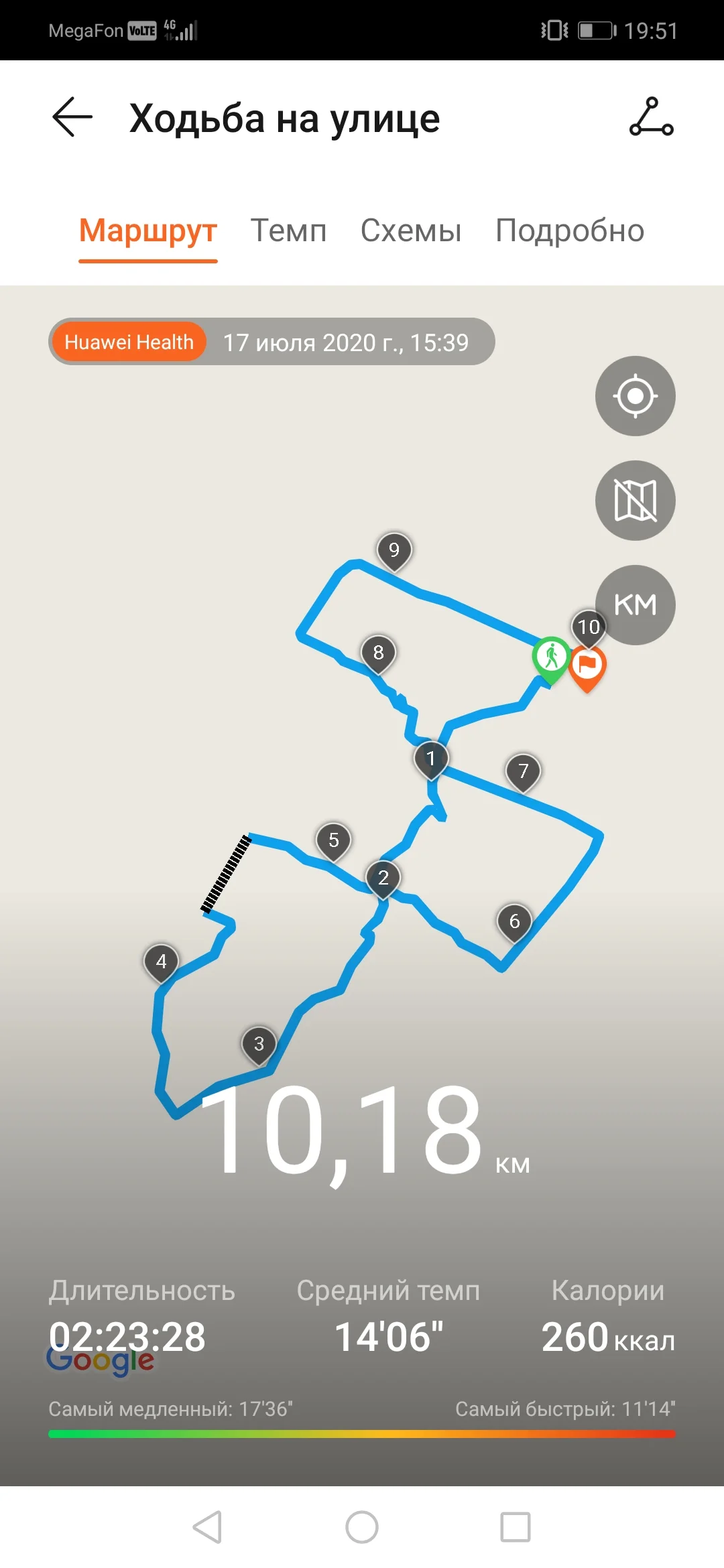Select the Маршрут tab

[147, 231]
